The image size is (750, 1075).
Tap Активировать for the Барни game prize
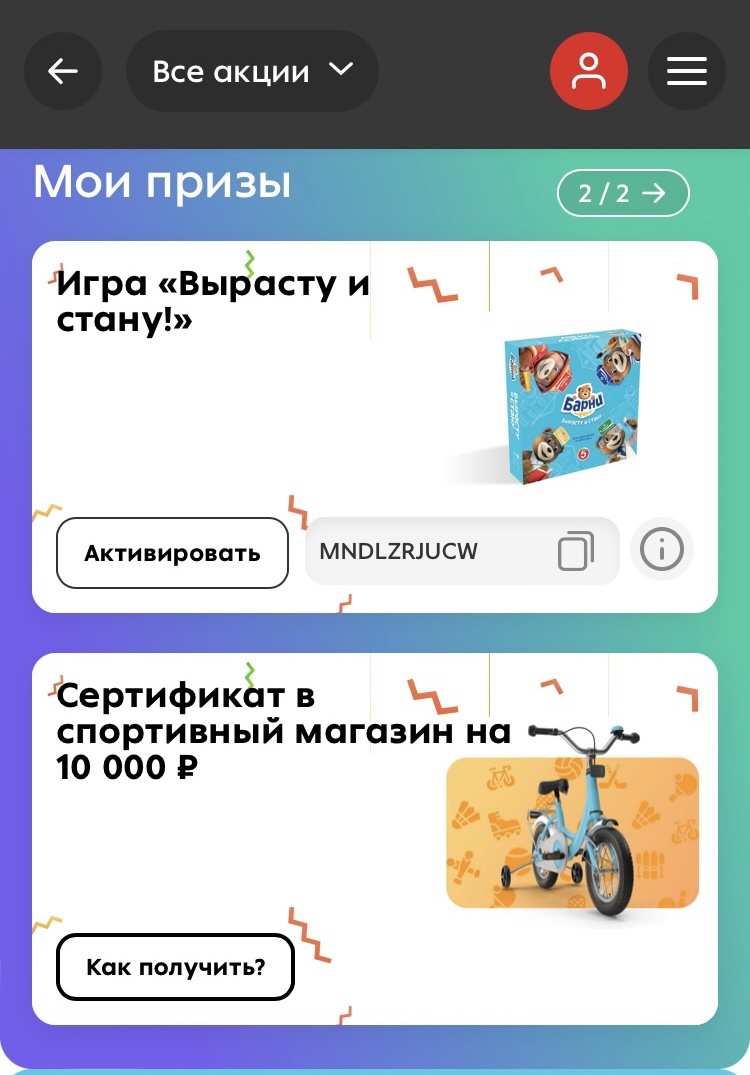tap(172, 552)
